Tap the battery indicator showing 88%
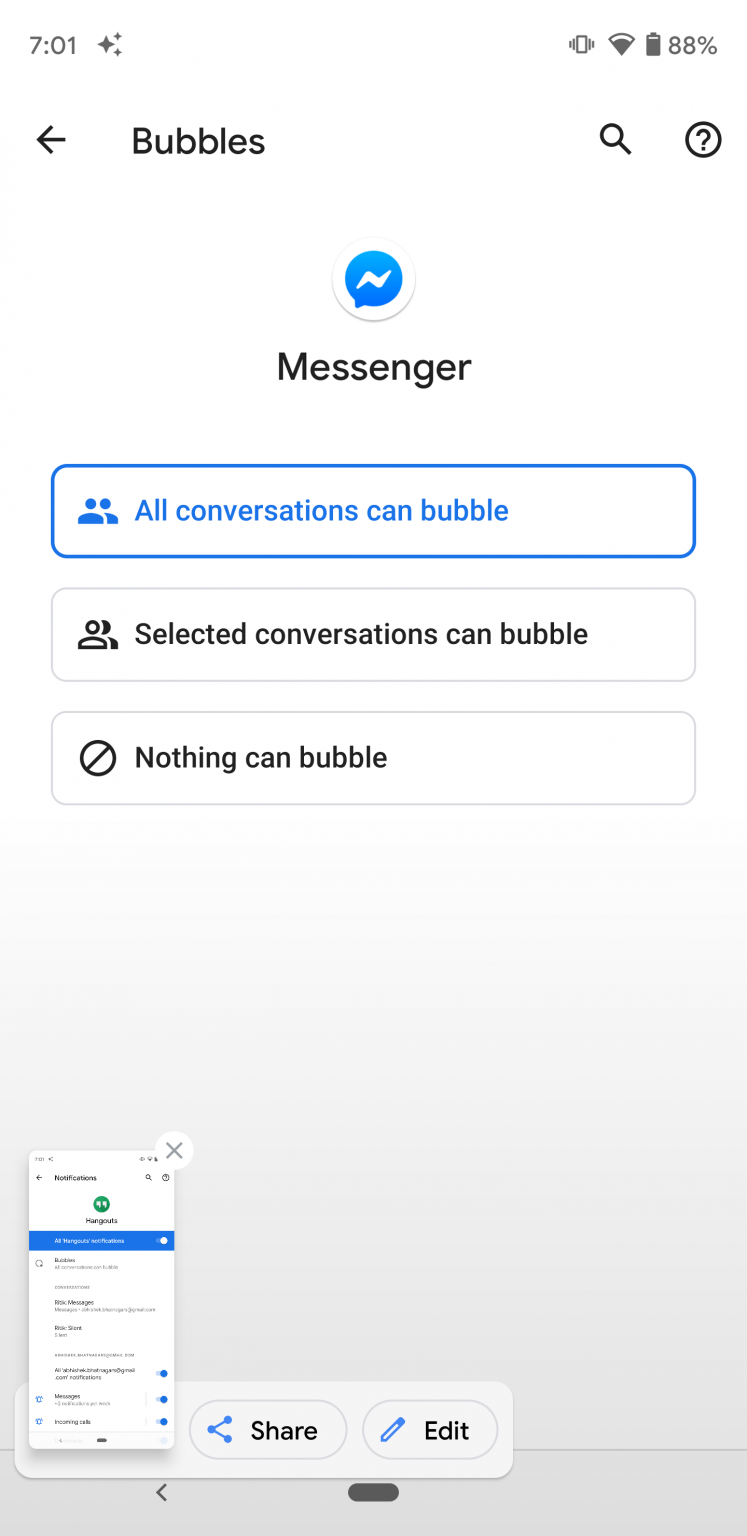 click(655, 44)
